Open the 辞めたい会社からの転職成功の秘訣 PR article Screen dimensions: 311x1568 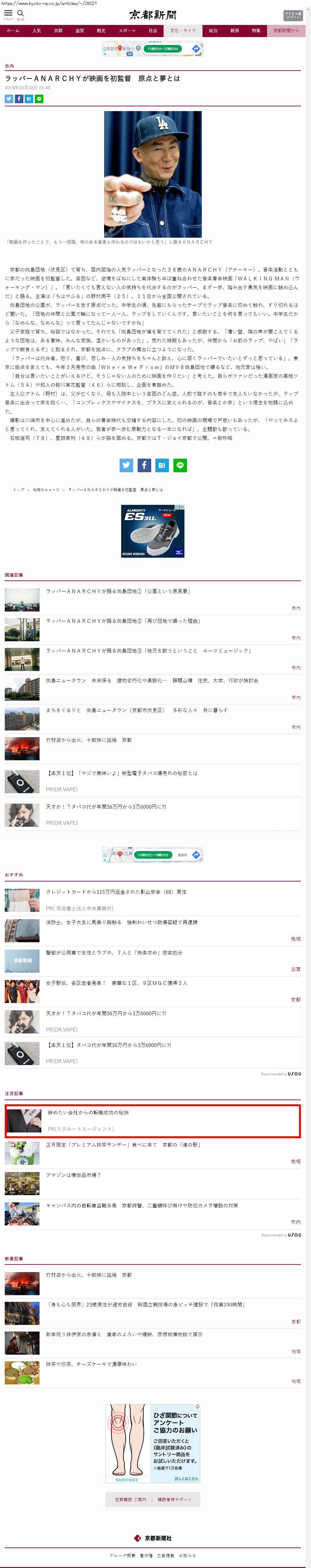88,1113
